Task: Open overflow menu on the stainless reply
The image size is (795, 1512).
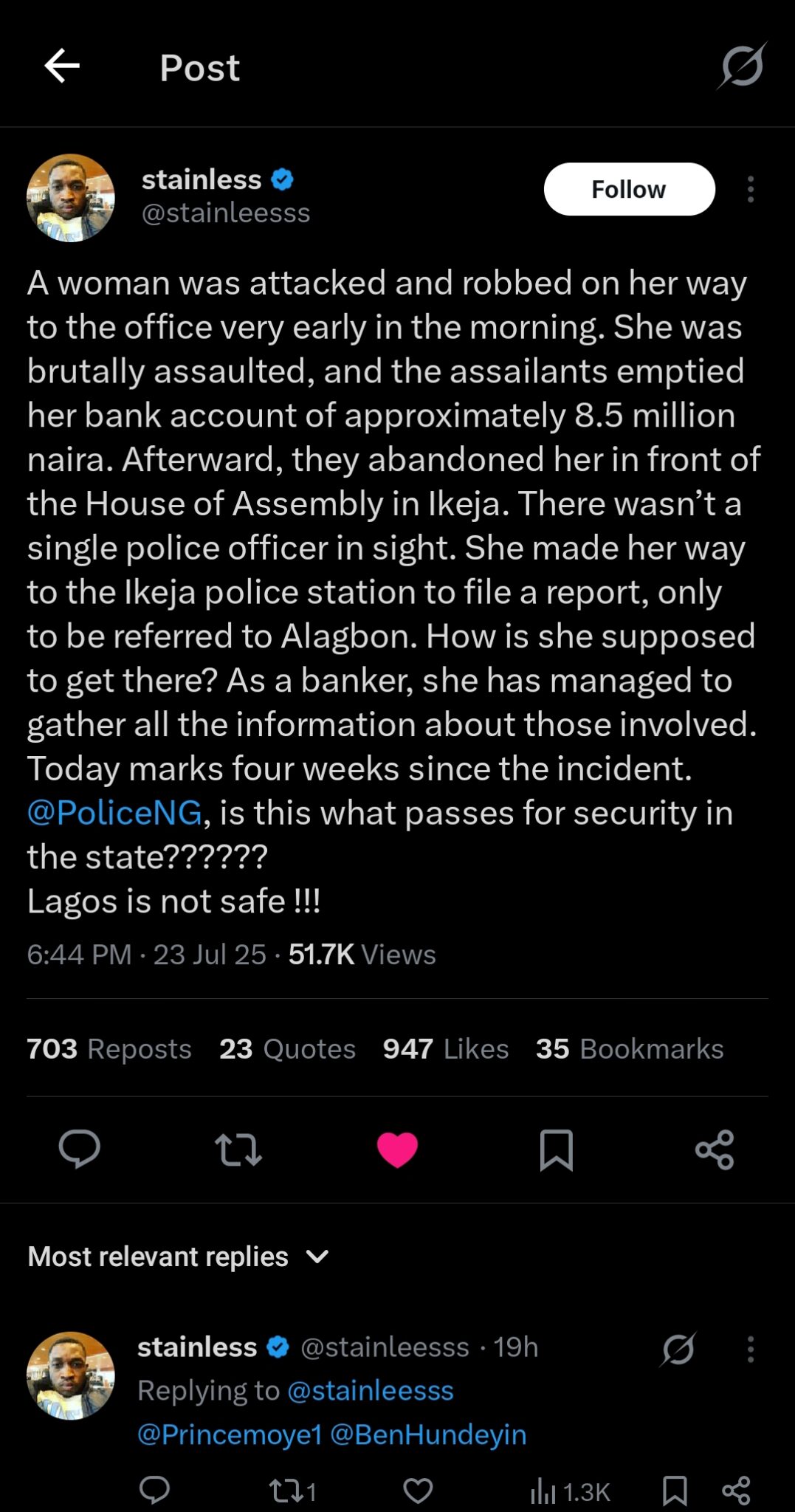Action: click(750, 1349)
